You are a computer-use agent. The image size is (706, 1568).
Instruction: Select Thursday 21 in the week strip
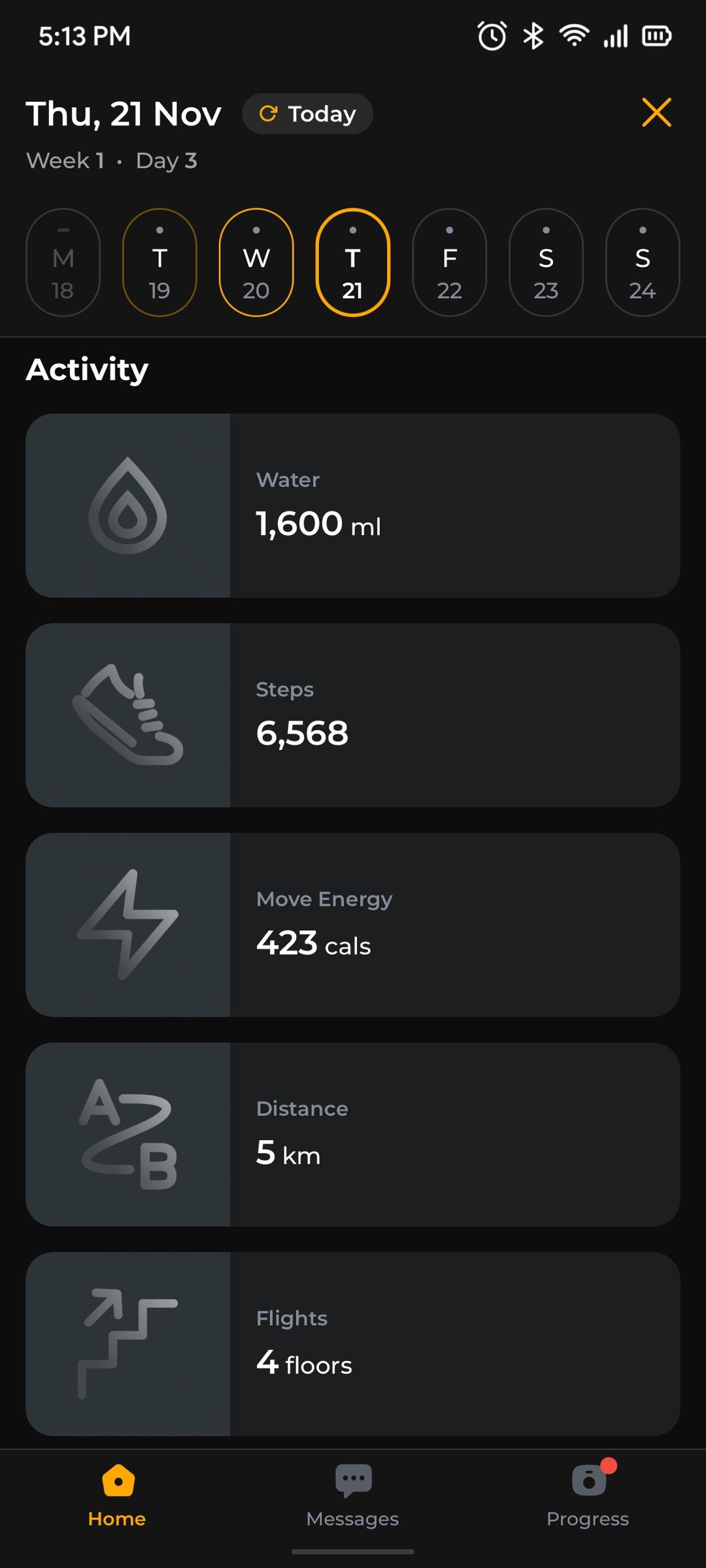click(353, 263)
